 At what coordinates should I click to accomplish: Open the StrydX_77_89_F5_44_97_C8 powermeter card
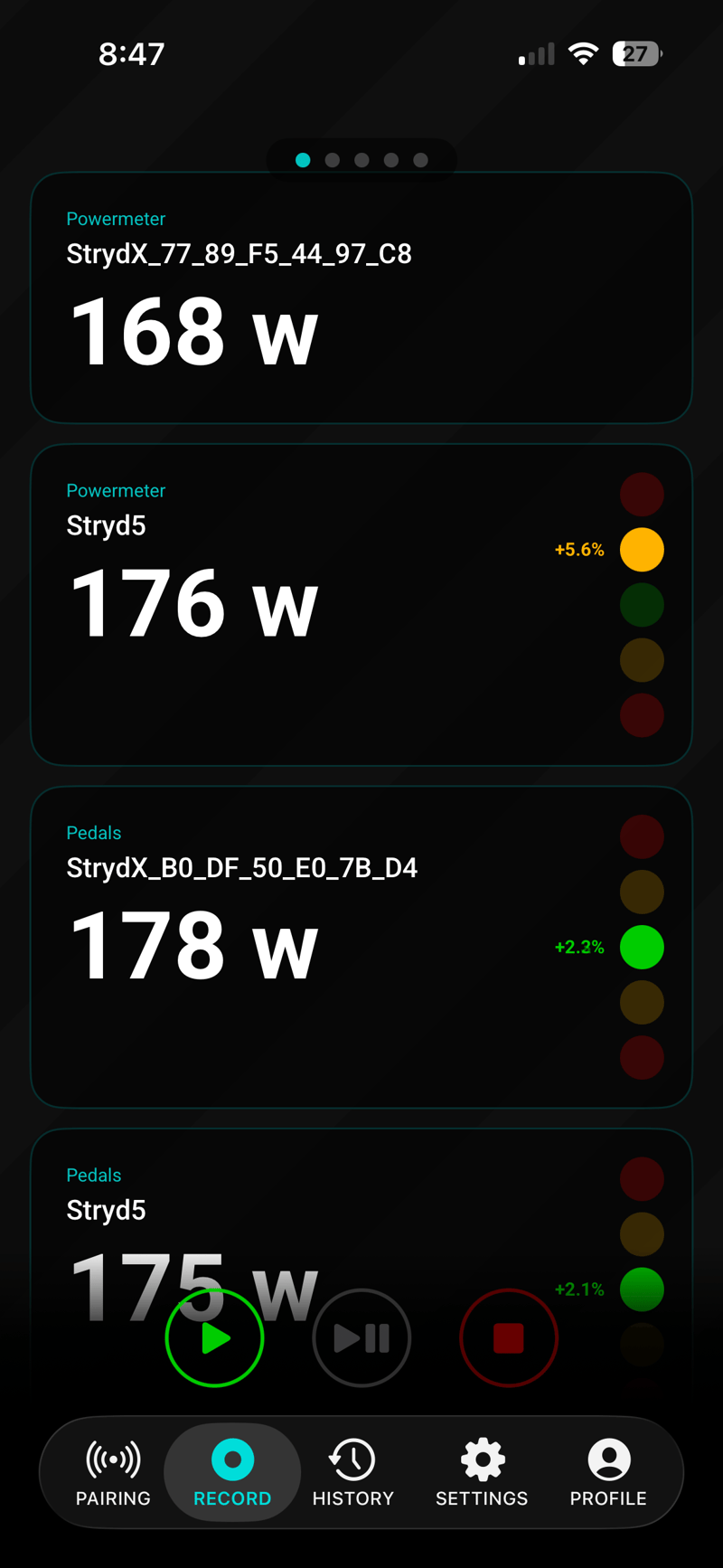point(361,298)
